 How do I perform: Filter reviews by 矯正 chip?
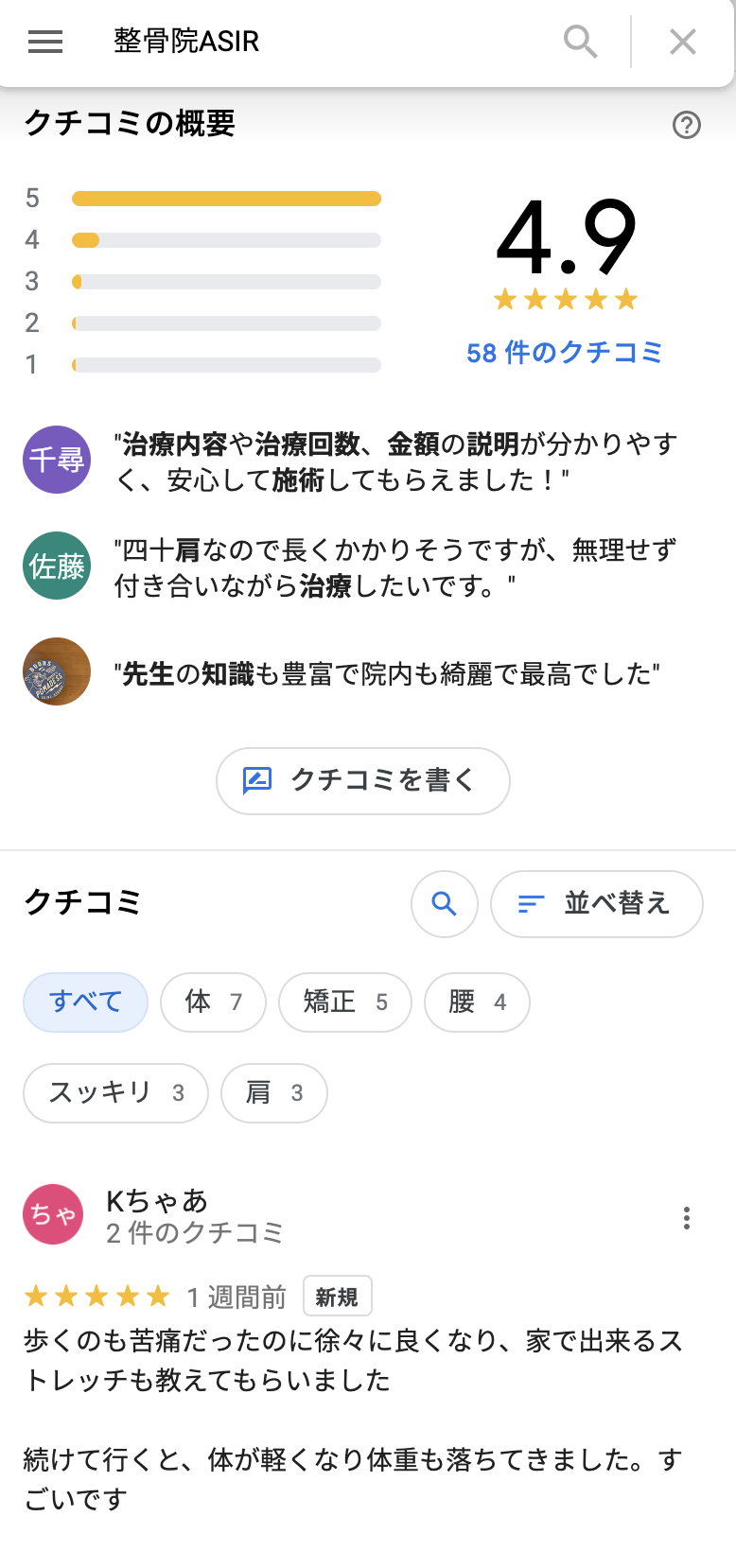(x=345, y=1002)
